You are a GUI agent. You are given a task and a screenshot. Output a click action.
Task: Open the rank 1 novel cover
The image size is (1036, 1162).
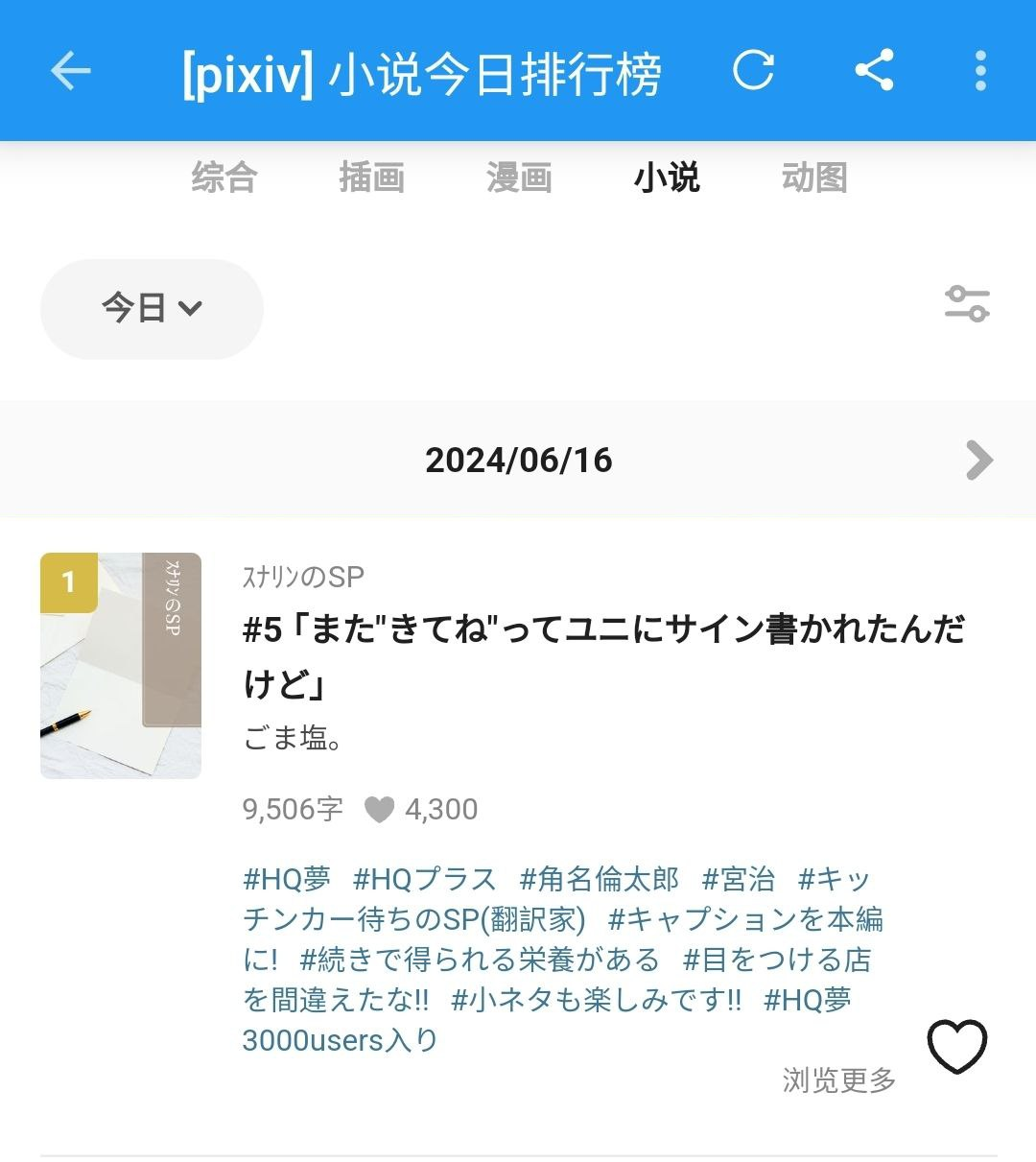(121, 665)
